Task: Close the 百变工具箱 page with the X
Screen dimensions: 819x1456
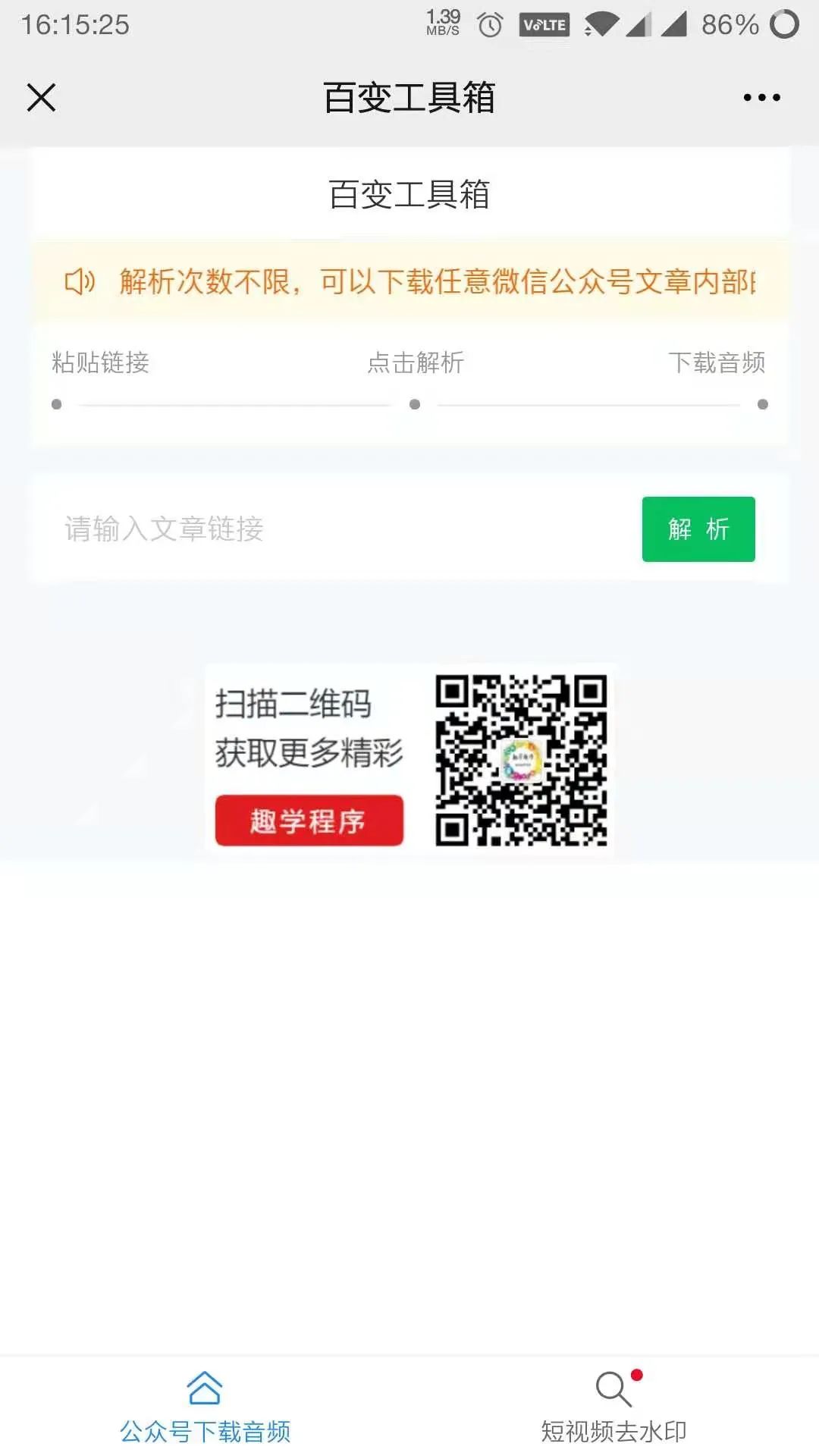Action: (41, 97)
